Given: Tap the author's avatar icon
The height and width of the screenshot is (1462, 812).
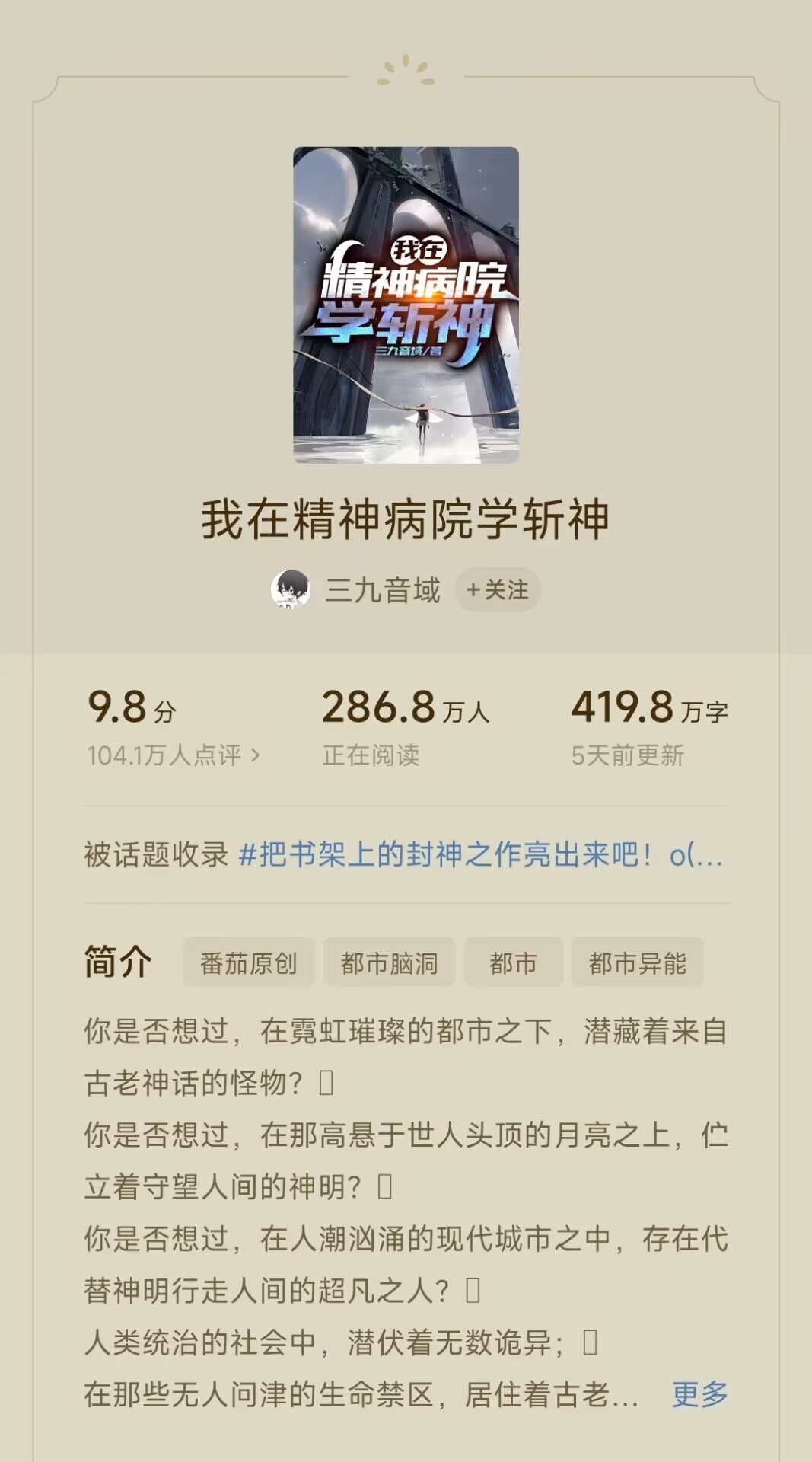Looking at the screenshot, I should [291, 590].
